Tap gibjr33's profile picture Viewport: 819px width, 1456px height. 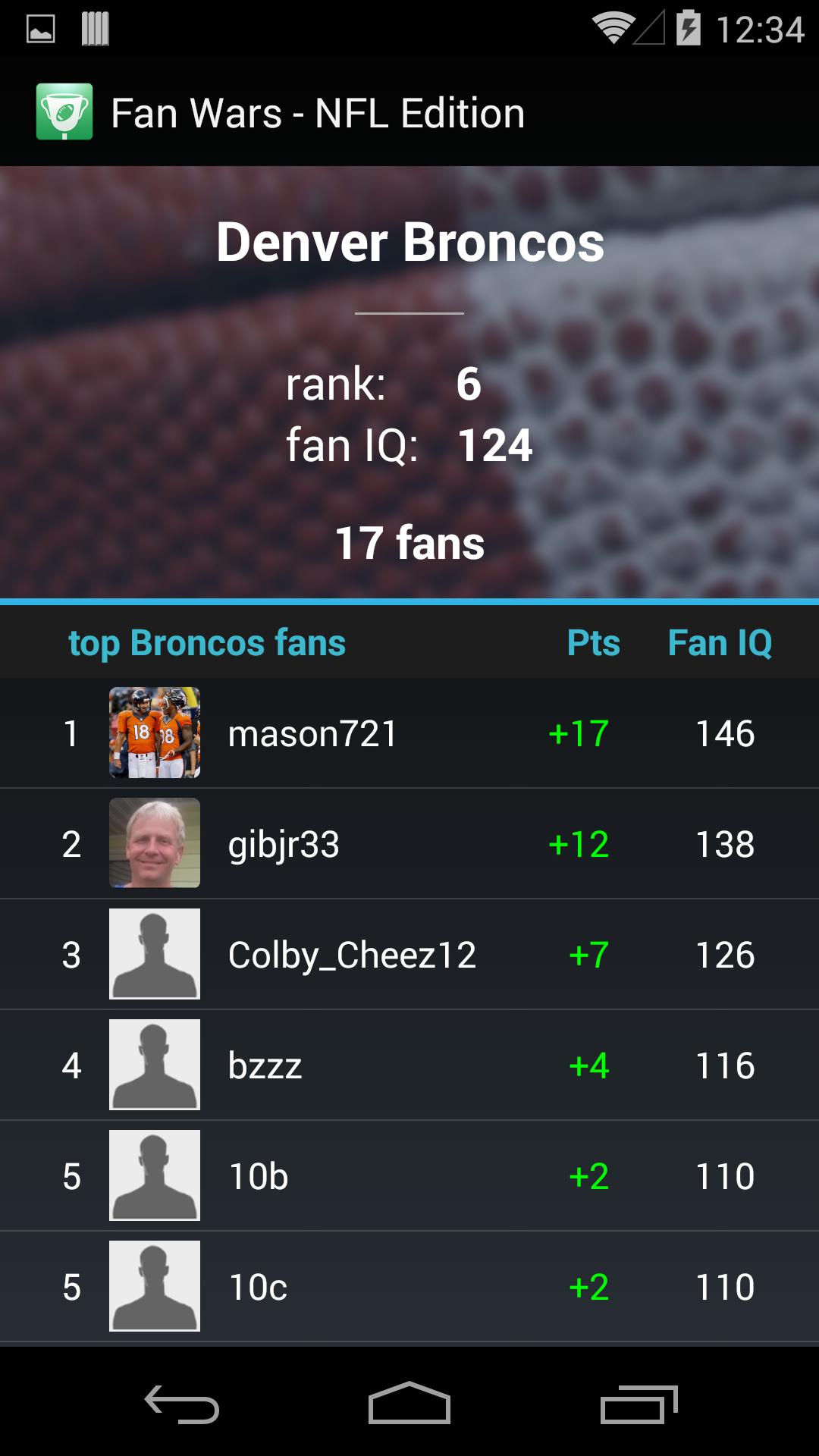click(x=154, y=843)
